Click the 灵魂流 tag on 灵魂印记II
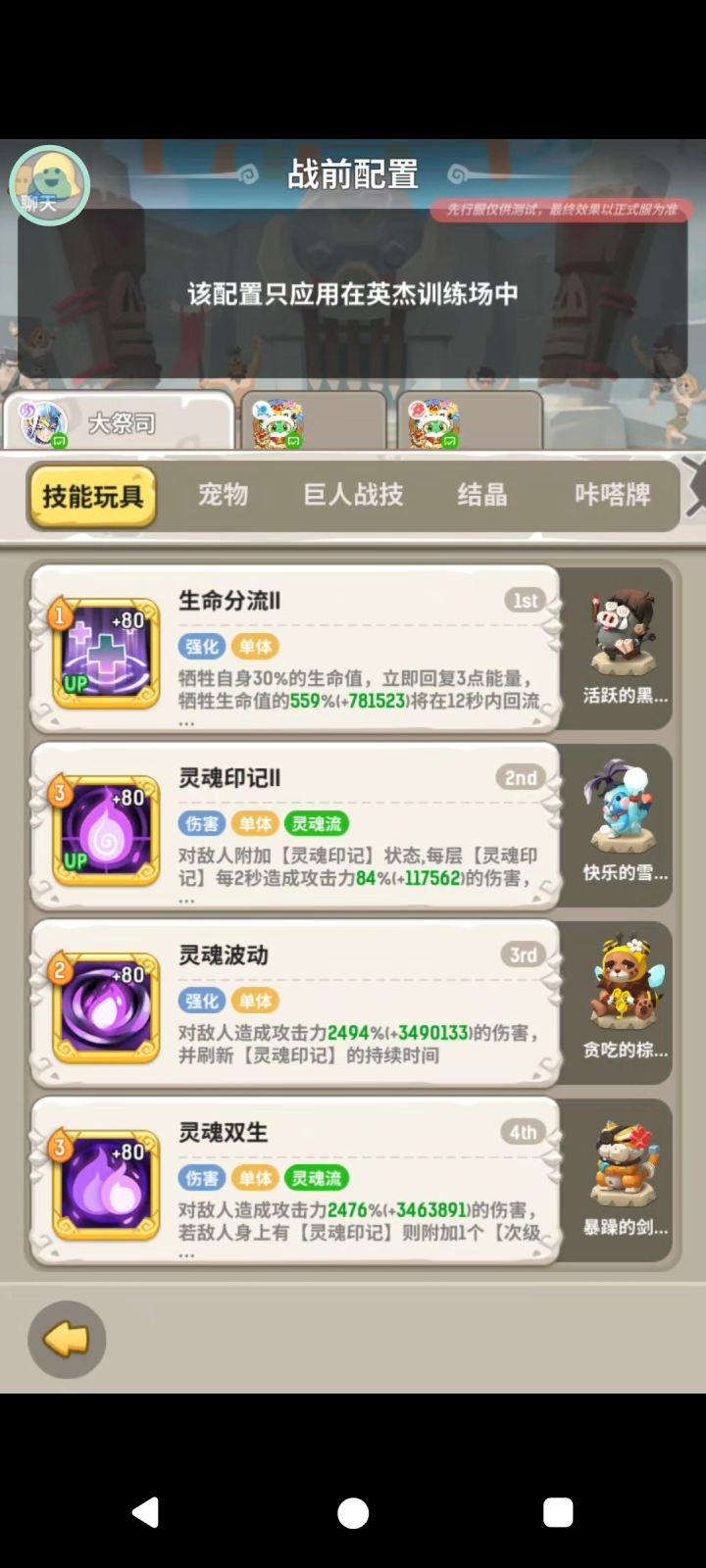 click(316, 823)
